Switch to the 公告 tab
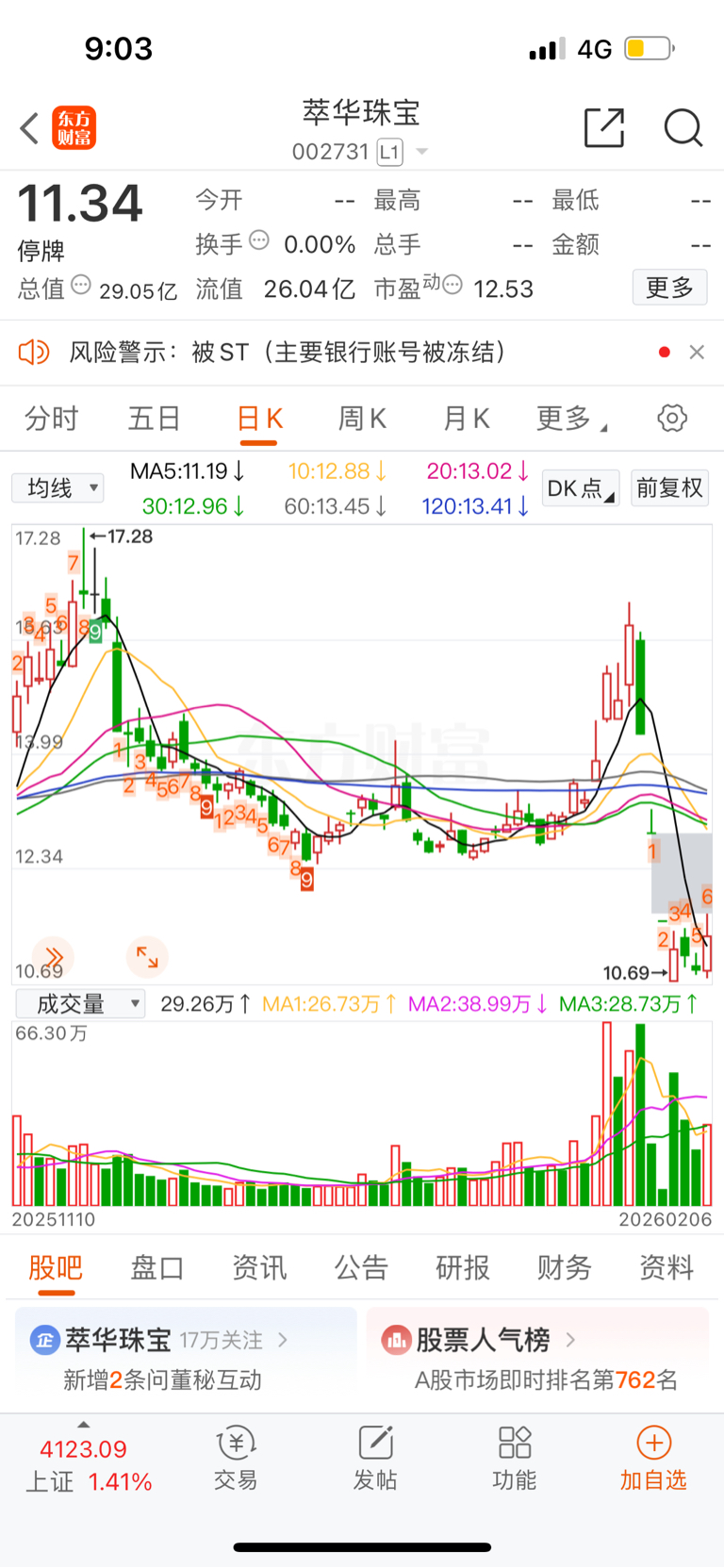Image resolution: width=724 pixels, height=1568 pixels. (x=360, y=1267)
